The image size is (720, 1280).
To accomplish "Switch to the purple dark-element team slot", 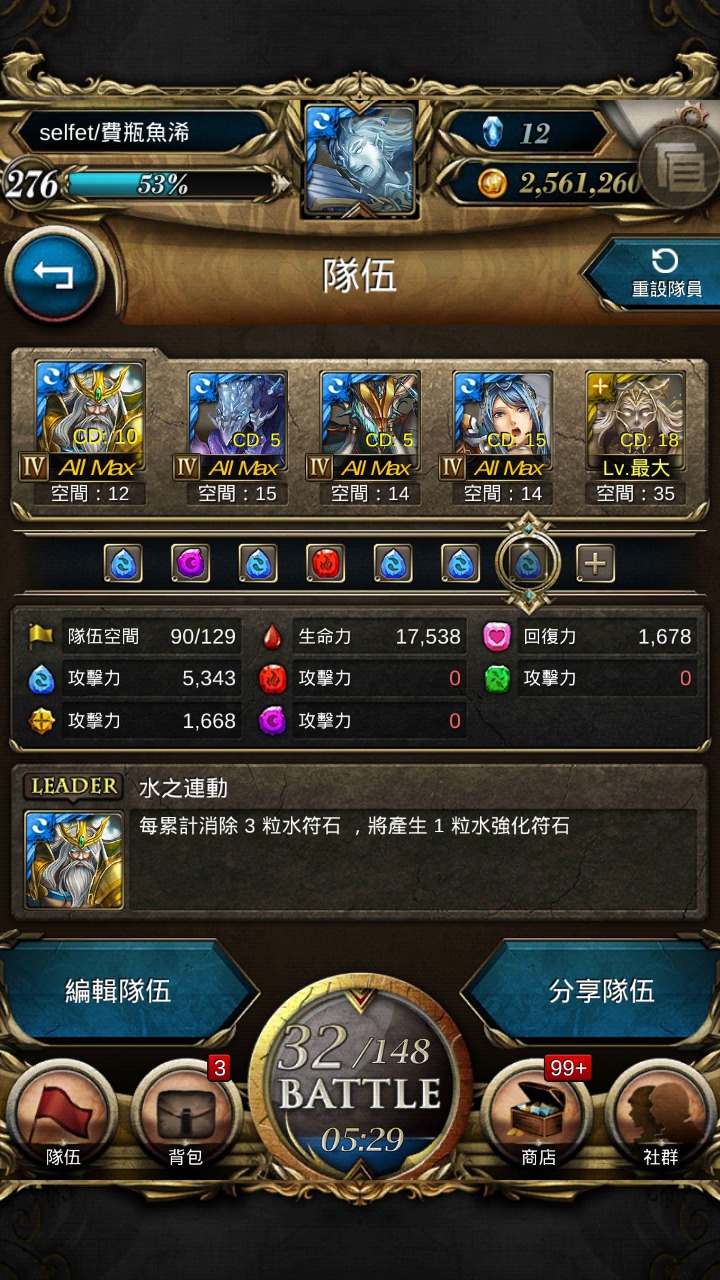I will [x=190, y=564].
